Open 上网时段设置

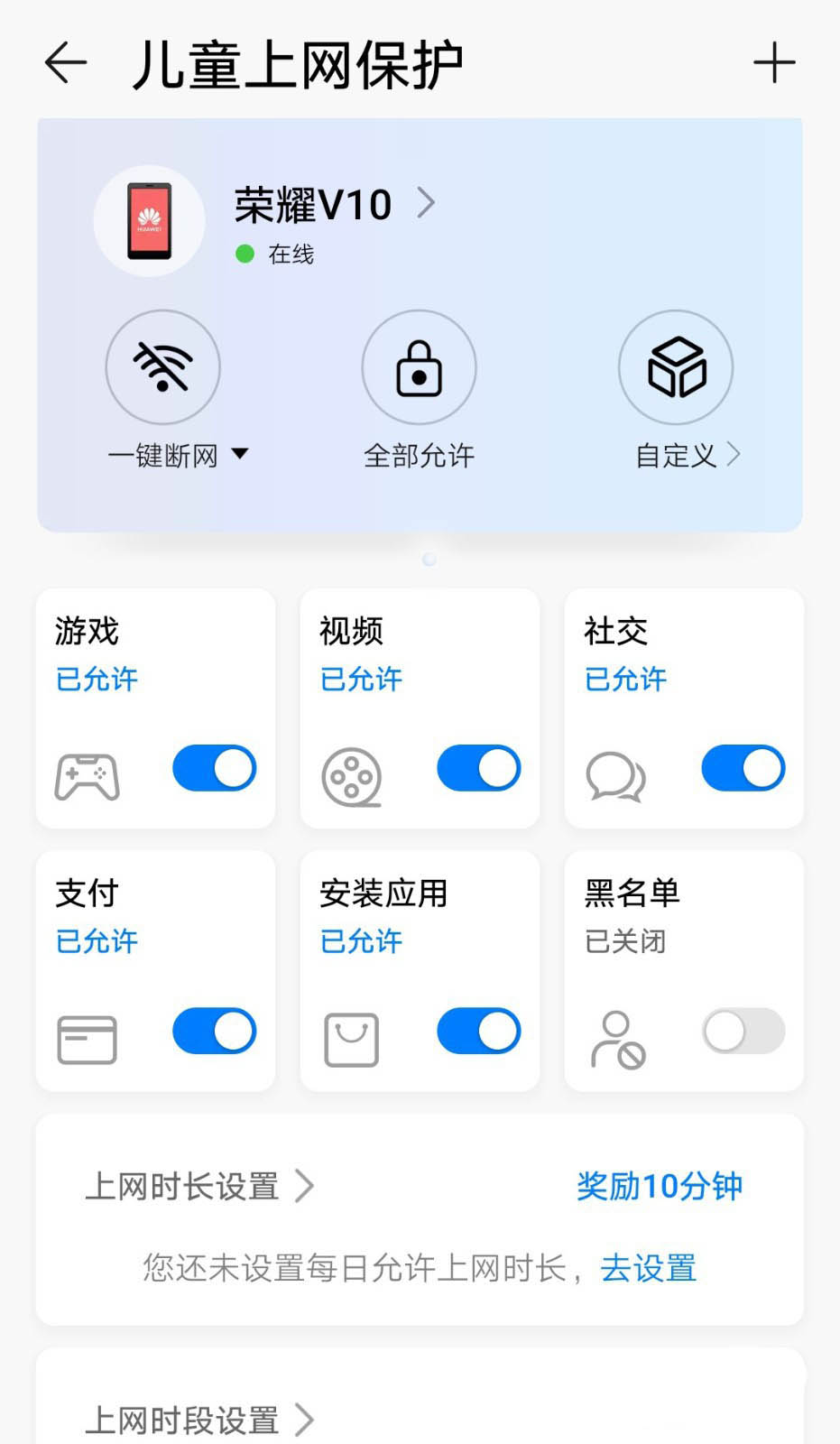click(198, 1420)
